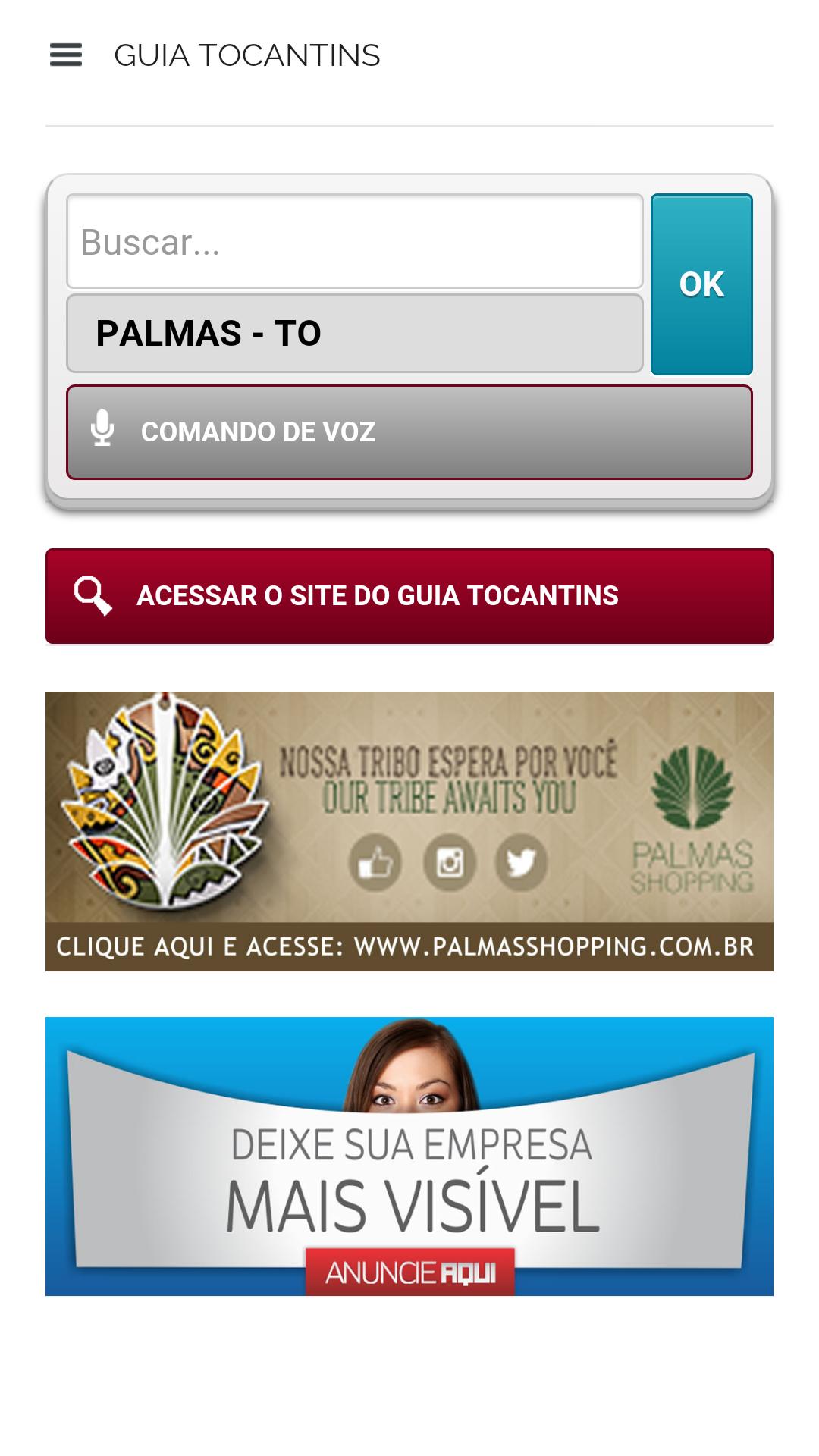This screenshot has width=819, height=1456.
Task: Open the Palmas Shopping banner
Action: pos(409,831)
